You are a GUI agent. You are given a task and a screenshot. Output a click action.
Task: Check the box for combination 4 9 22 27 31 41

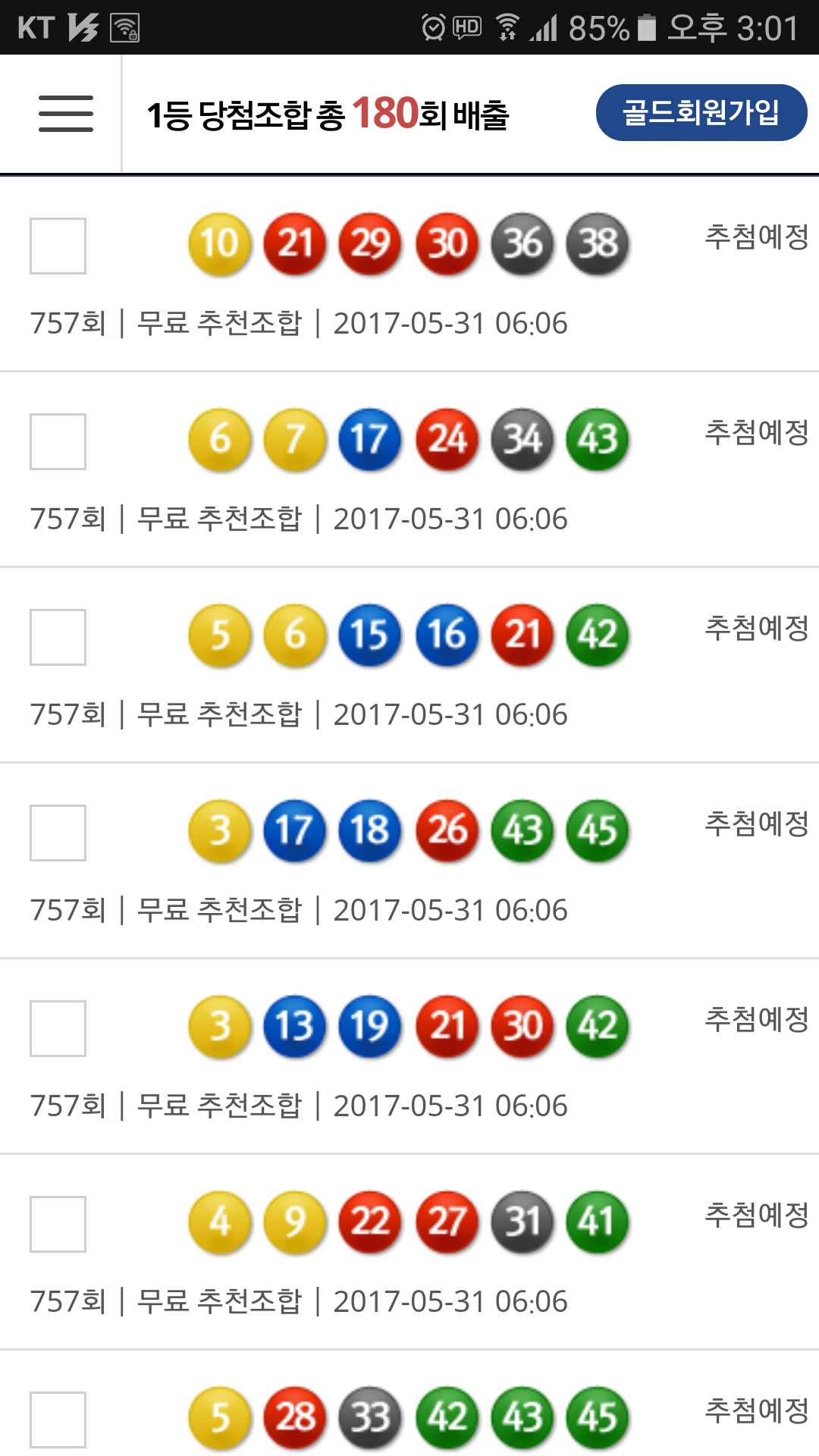click(x=58, y=1224)
